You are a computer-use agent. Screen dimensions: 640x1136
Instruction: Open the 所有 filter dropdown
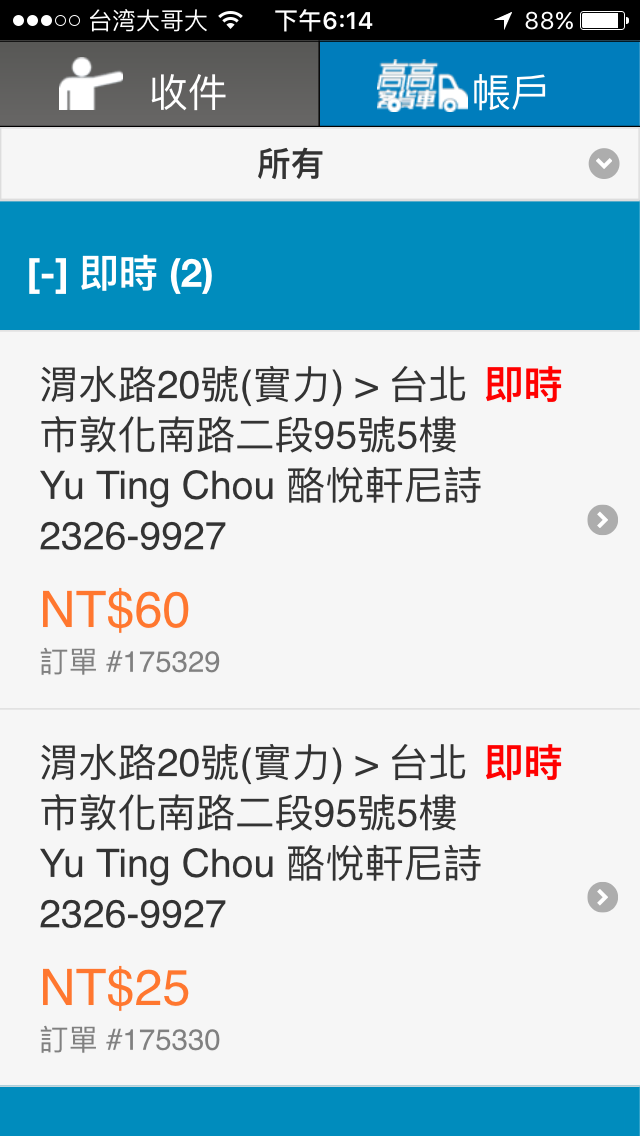[320, 164]
